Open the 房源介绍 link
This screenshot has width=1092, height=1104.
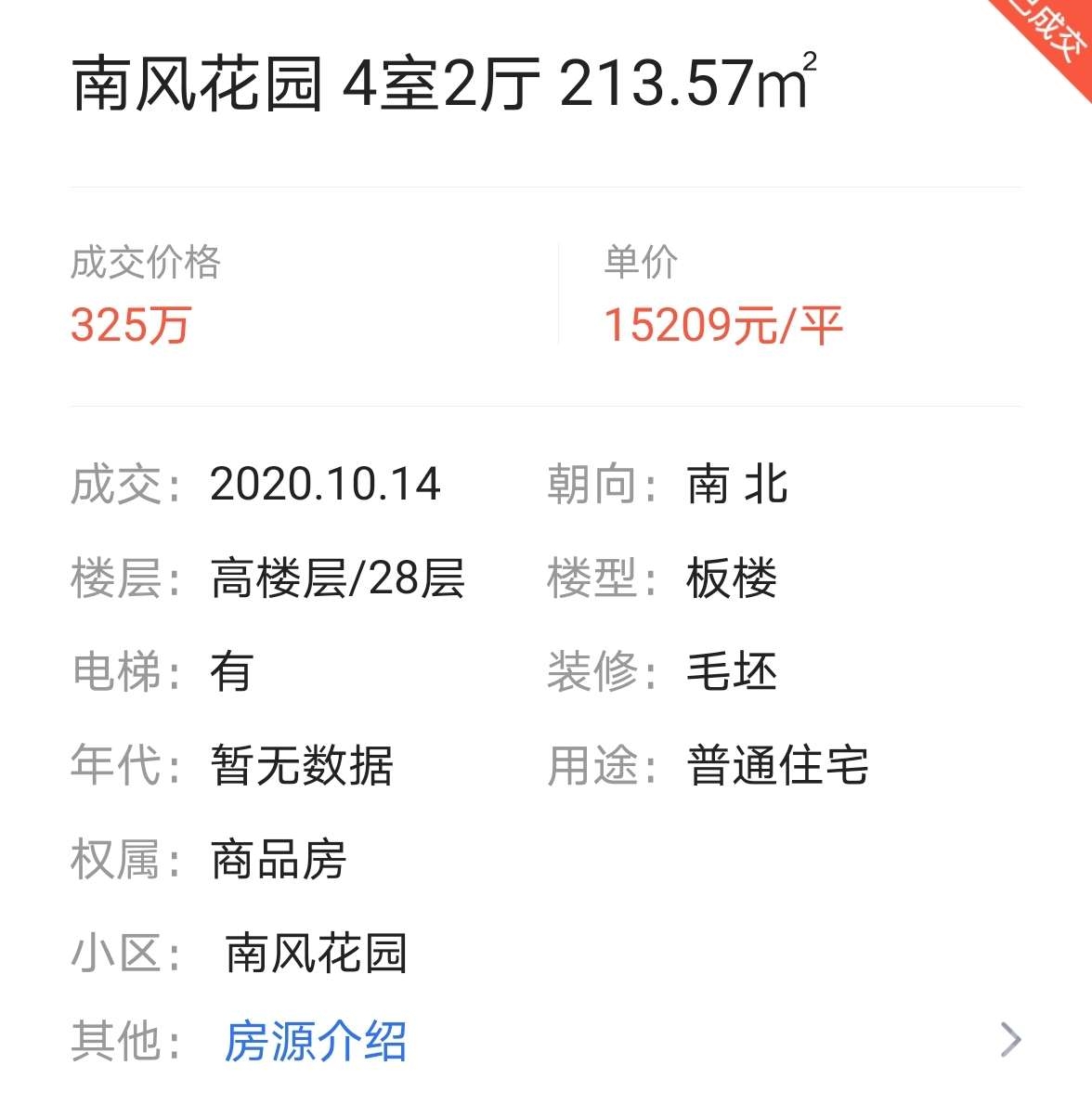pos(315,1041)
